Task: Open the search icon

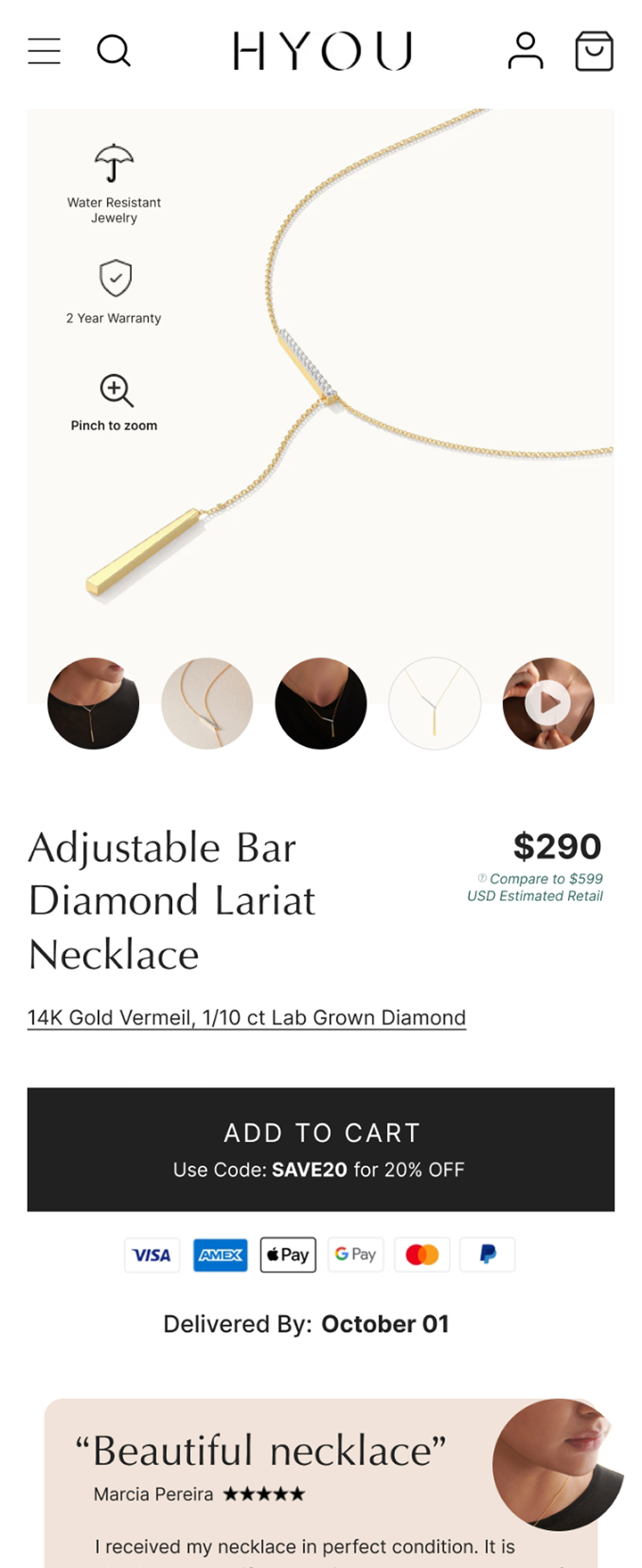Action: pos(114,51)
